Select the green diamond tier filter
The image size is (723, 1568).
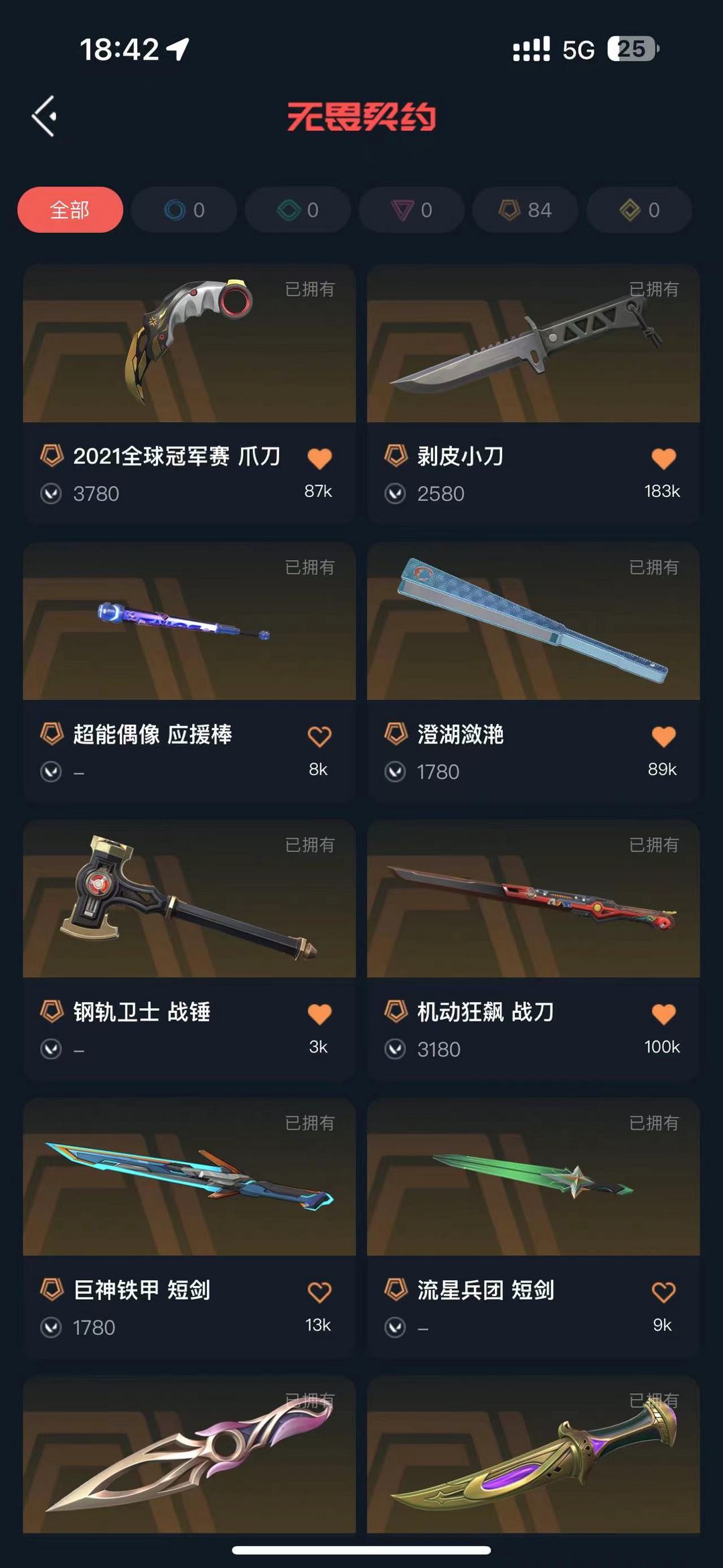pos(298,210)
